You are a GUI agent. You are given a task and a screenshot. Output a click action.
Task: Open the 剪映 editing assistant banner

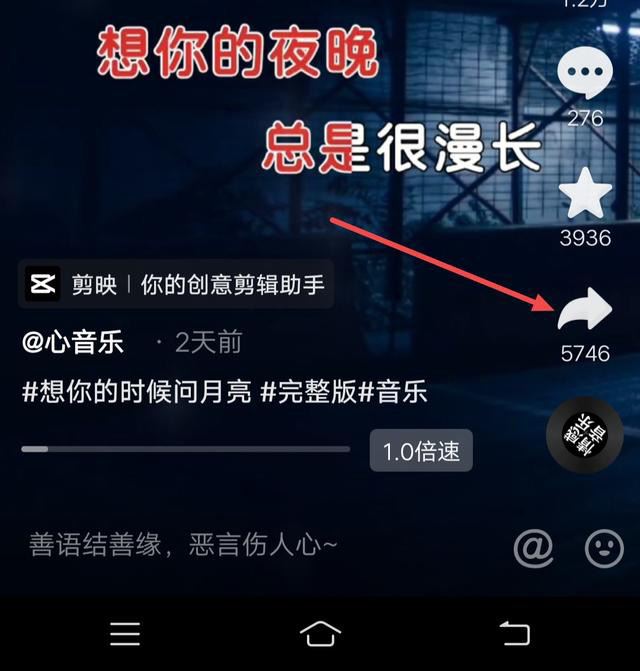(177, 285)
